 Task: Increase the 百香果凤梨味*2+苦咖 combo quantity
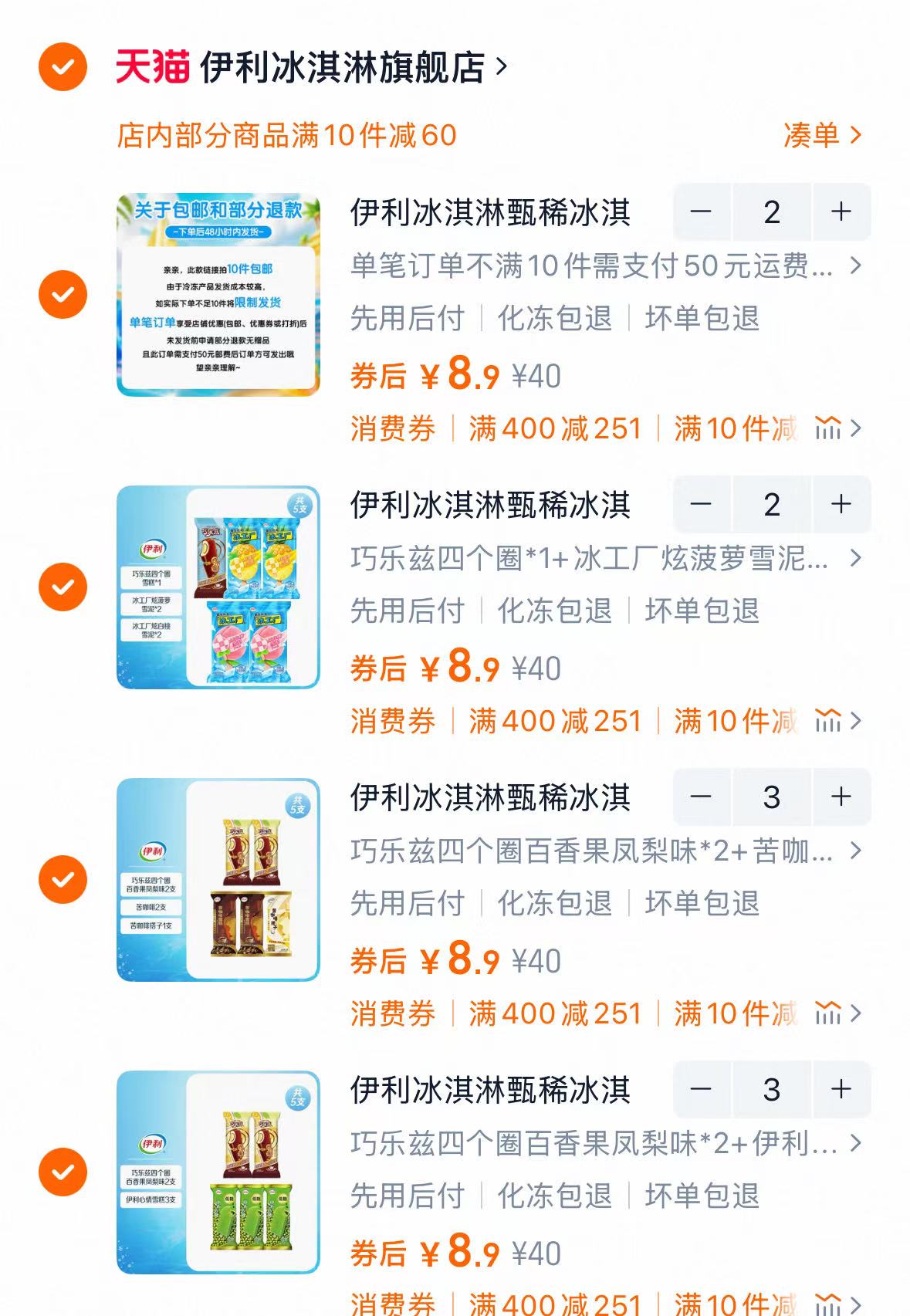tap(841, 797)
